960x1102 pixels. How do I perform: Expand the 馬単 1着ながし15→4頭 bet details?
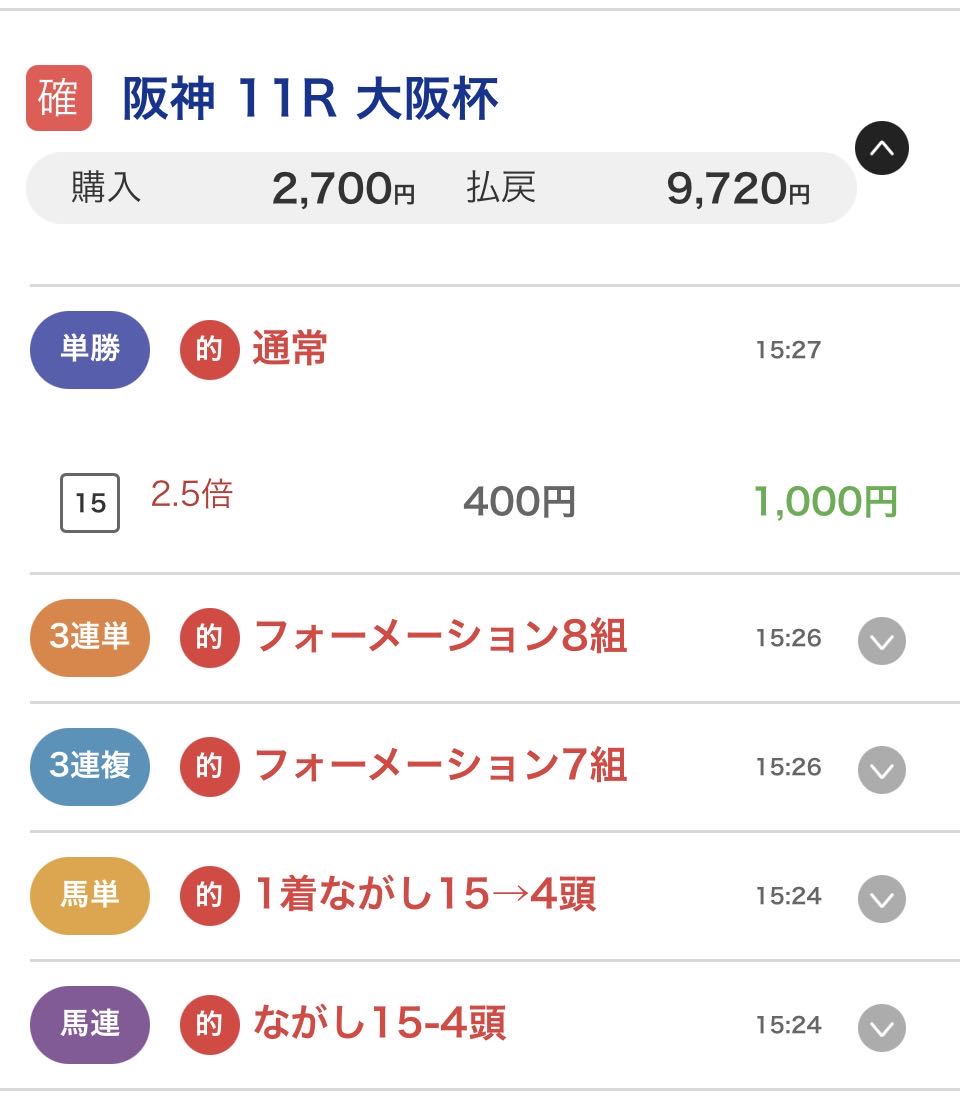[881, 899]
